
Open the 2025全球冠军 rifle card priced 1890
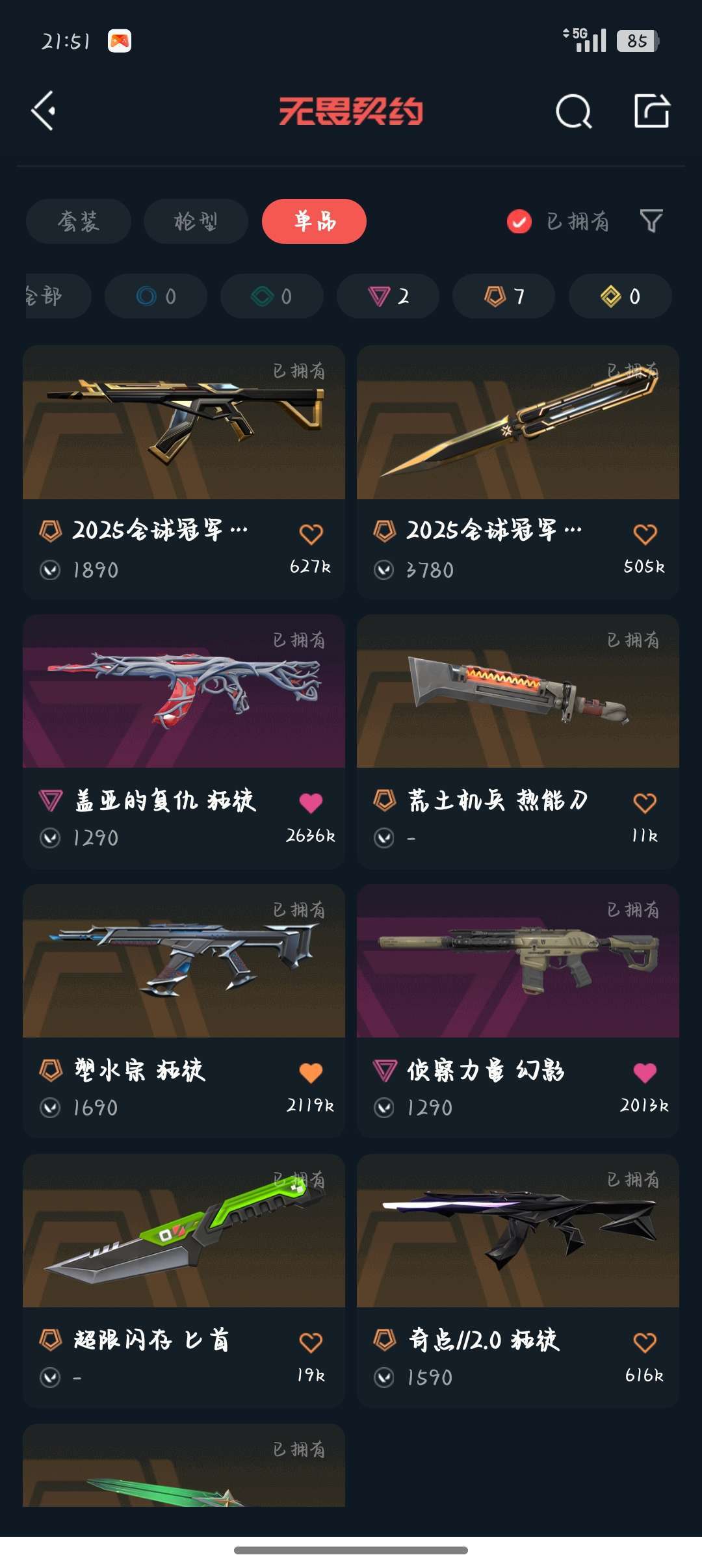(184, 472)
